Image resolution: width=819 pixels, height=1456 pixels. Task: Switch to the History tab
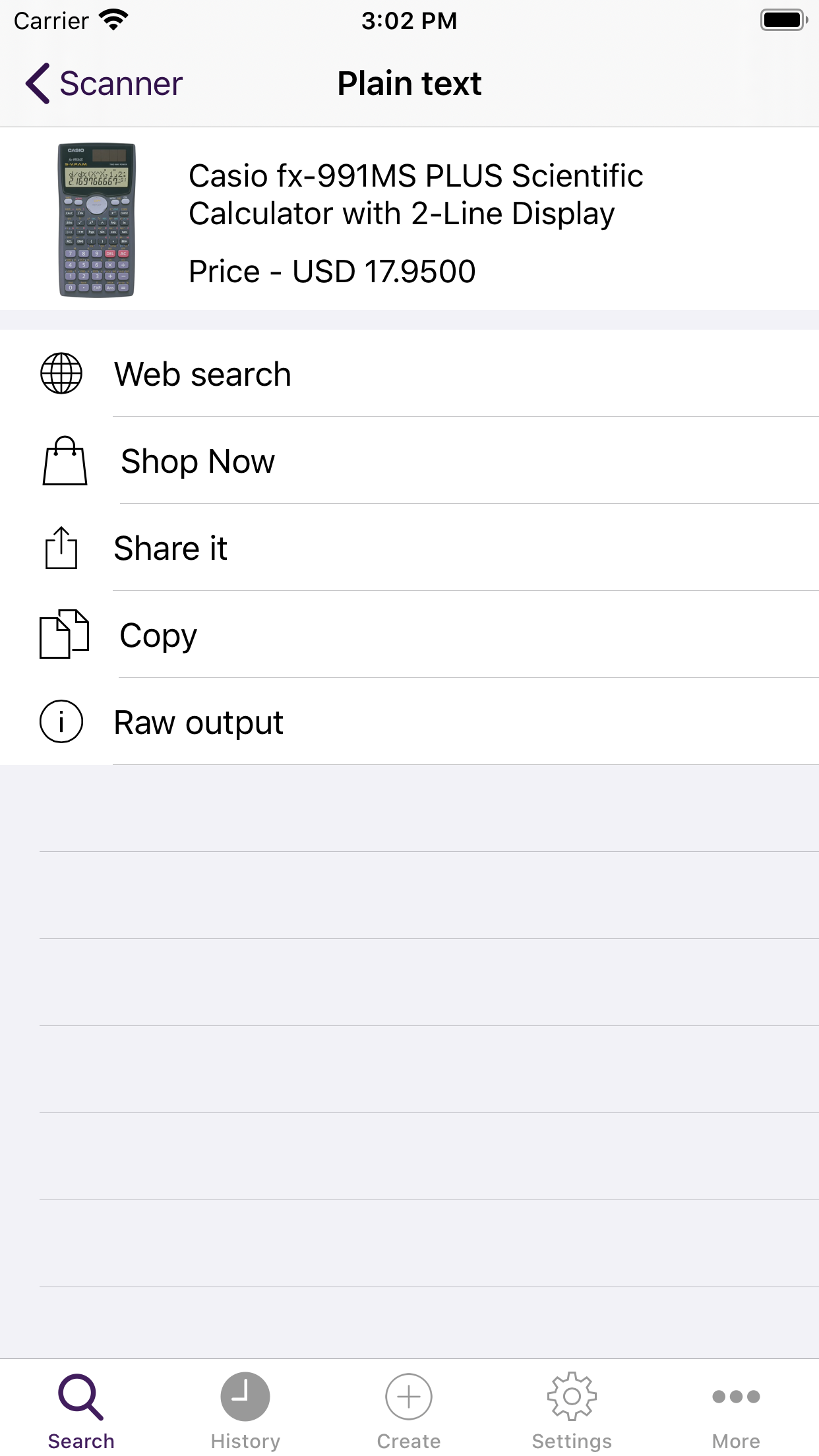click(x=245, y=1411)
